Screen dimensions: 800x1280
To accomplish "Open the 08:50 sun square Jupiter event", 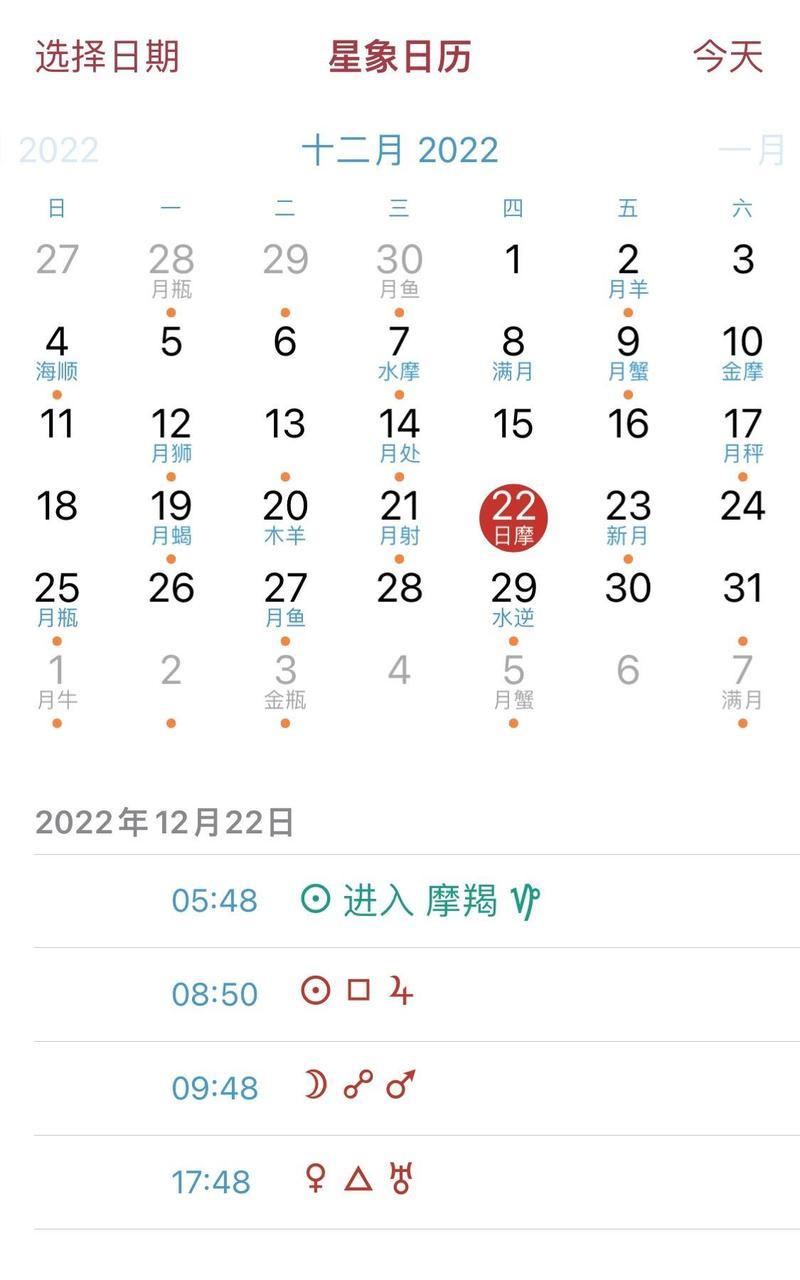I will [x=417, y=994].
